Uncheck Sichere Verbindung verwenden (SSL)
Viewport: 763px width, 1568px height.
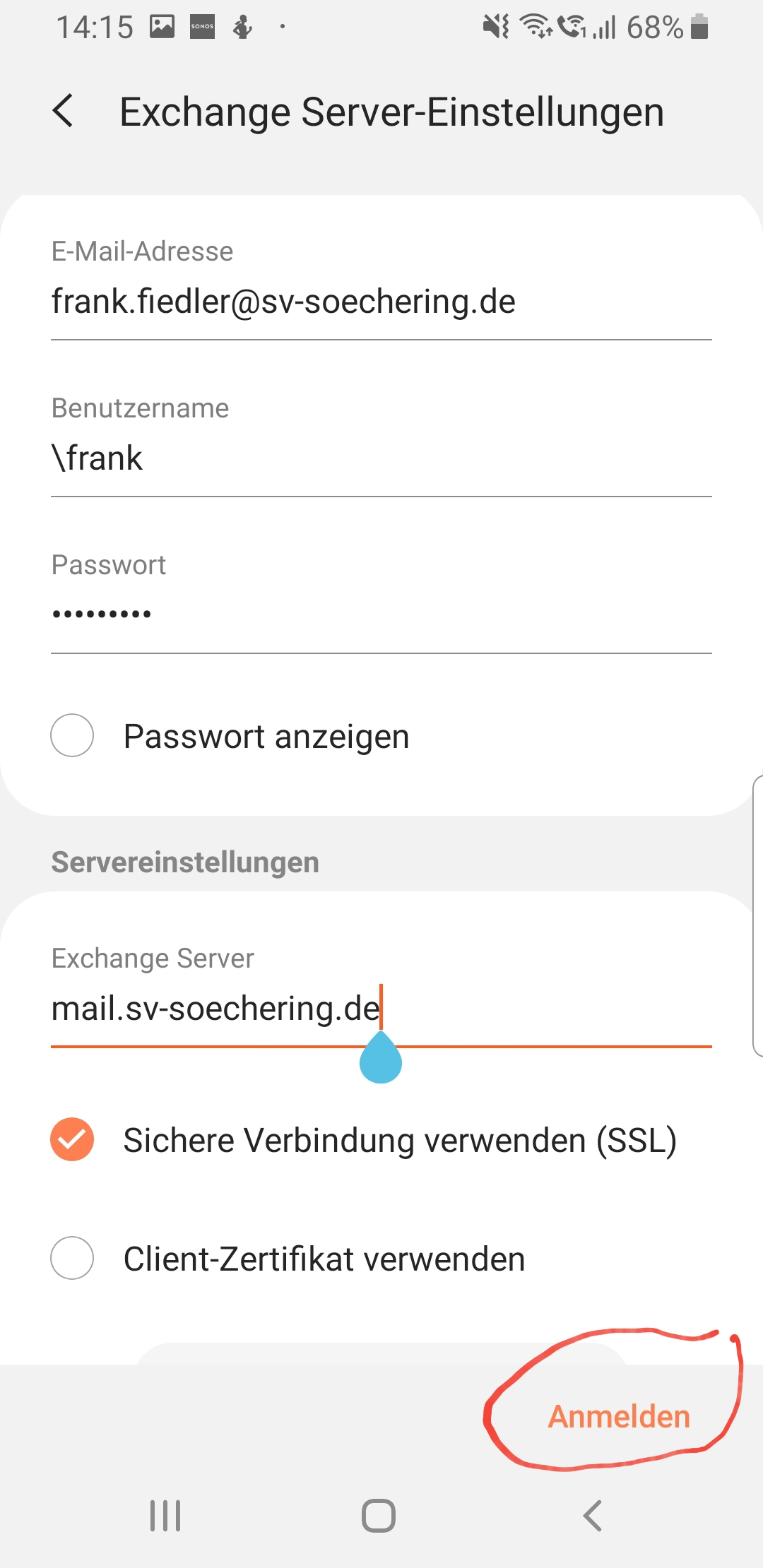click(x=72, y=1139)
